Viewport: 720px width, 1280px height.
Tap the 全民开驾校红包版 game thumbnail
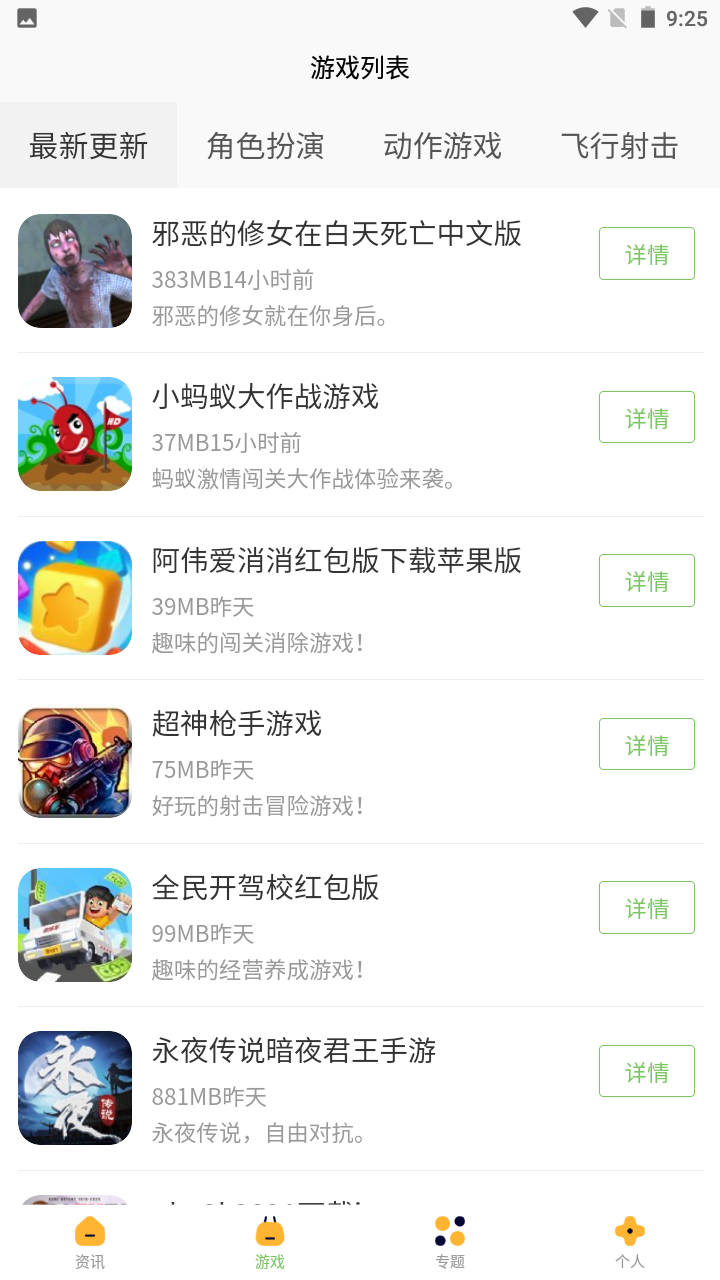(74, 924)
